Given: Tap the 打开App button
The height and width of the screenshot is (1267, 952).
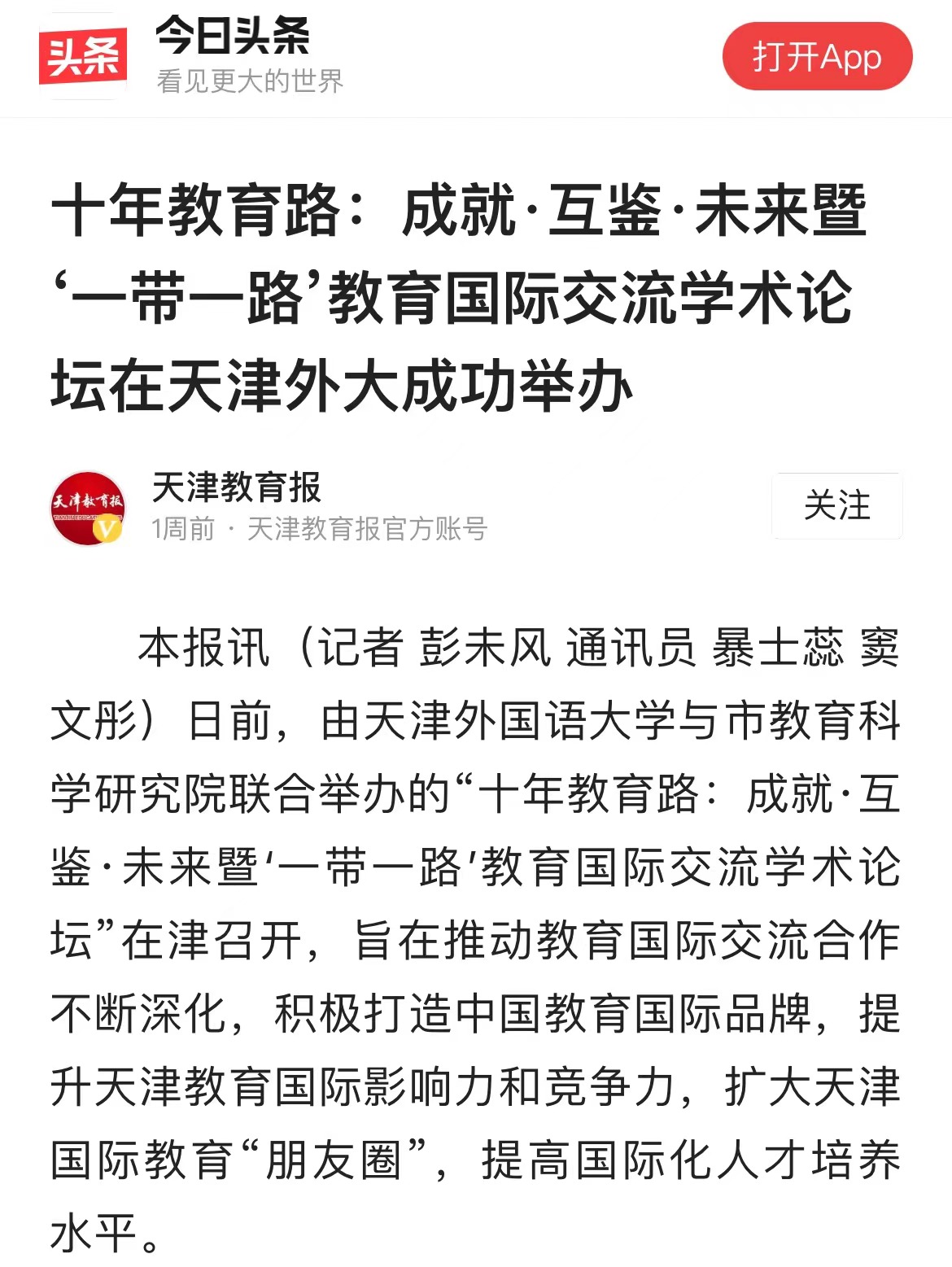Looking at the screenshot, I should pyautogui.click(x=817, y=57).
